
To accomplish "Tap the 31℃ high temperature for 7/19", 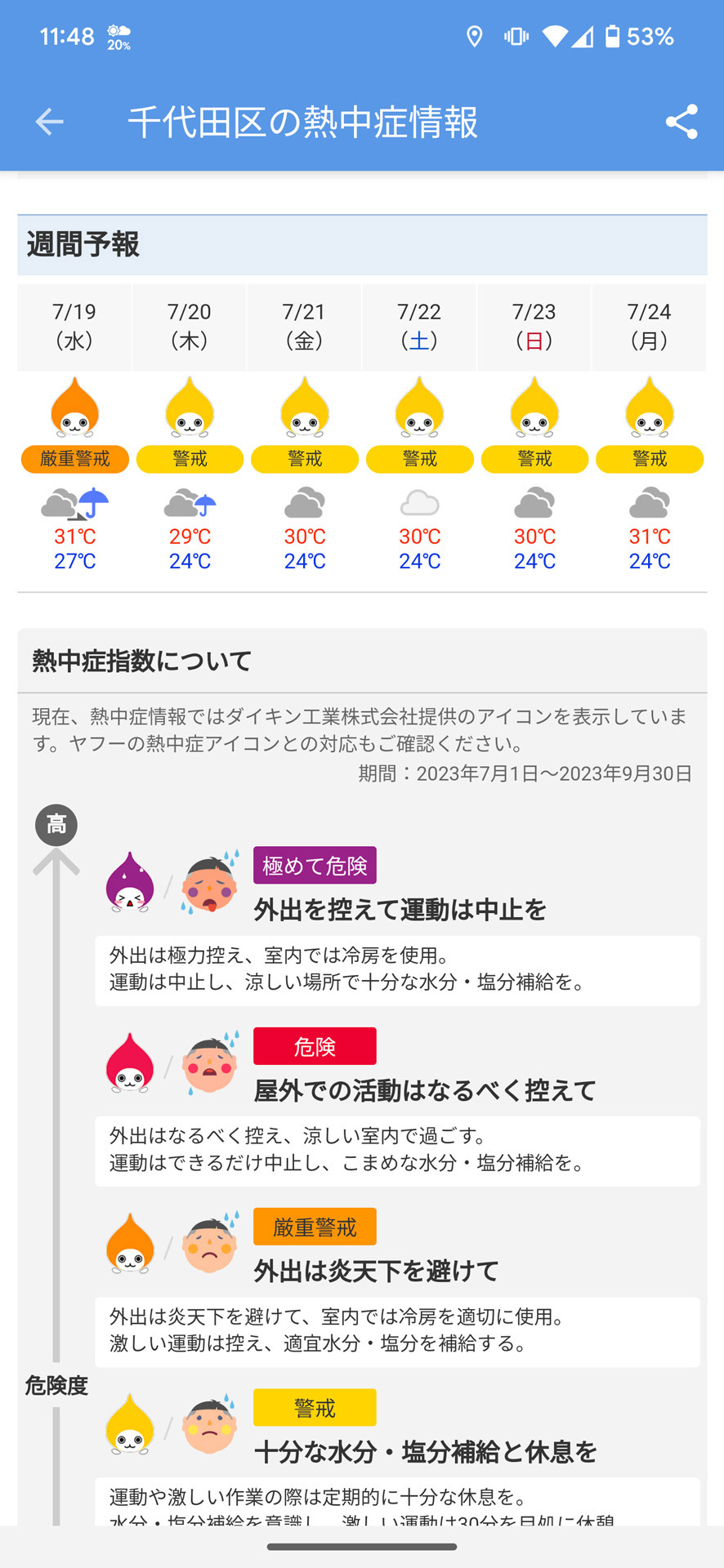I will [74, 537].
